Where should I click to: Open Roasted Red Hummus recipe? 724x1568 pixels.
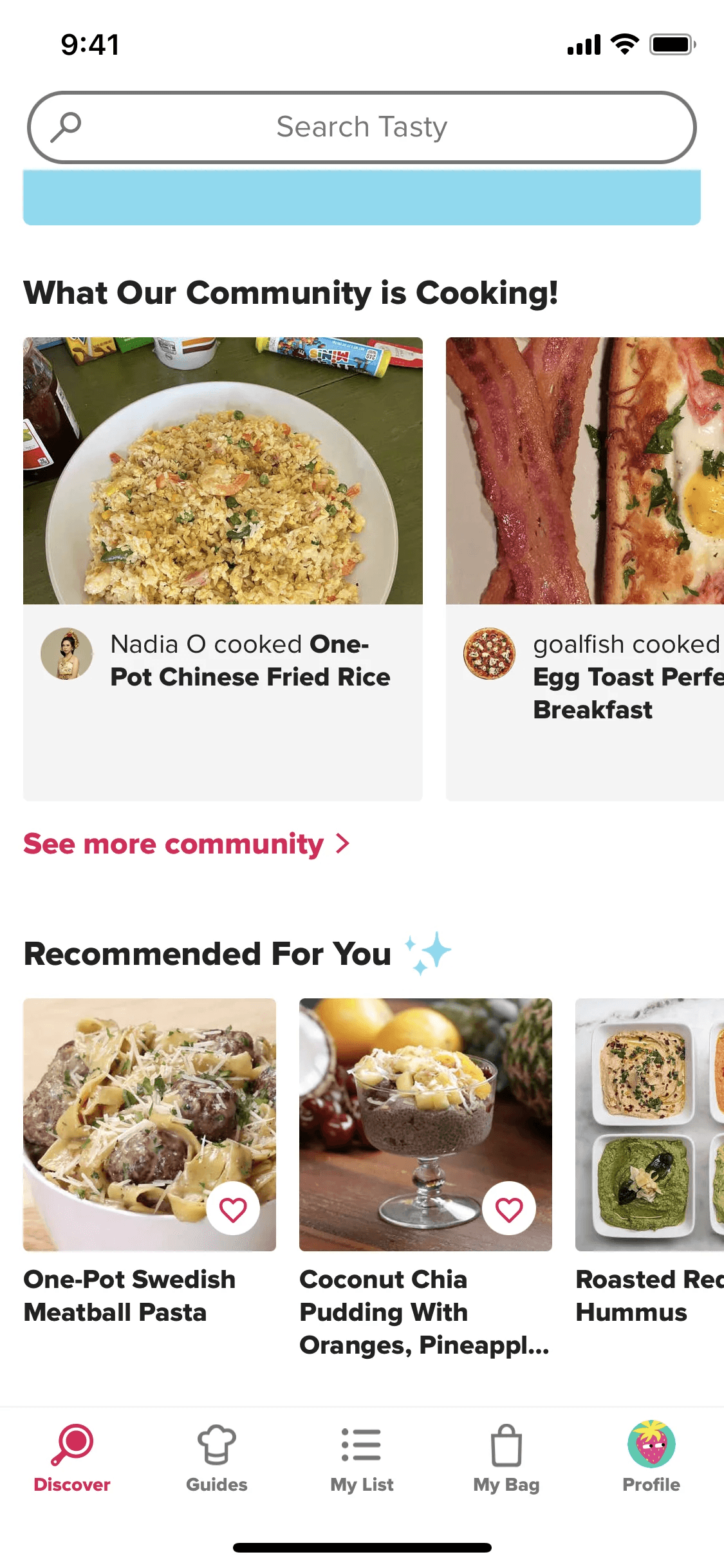(x=649, y=1124)
